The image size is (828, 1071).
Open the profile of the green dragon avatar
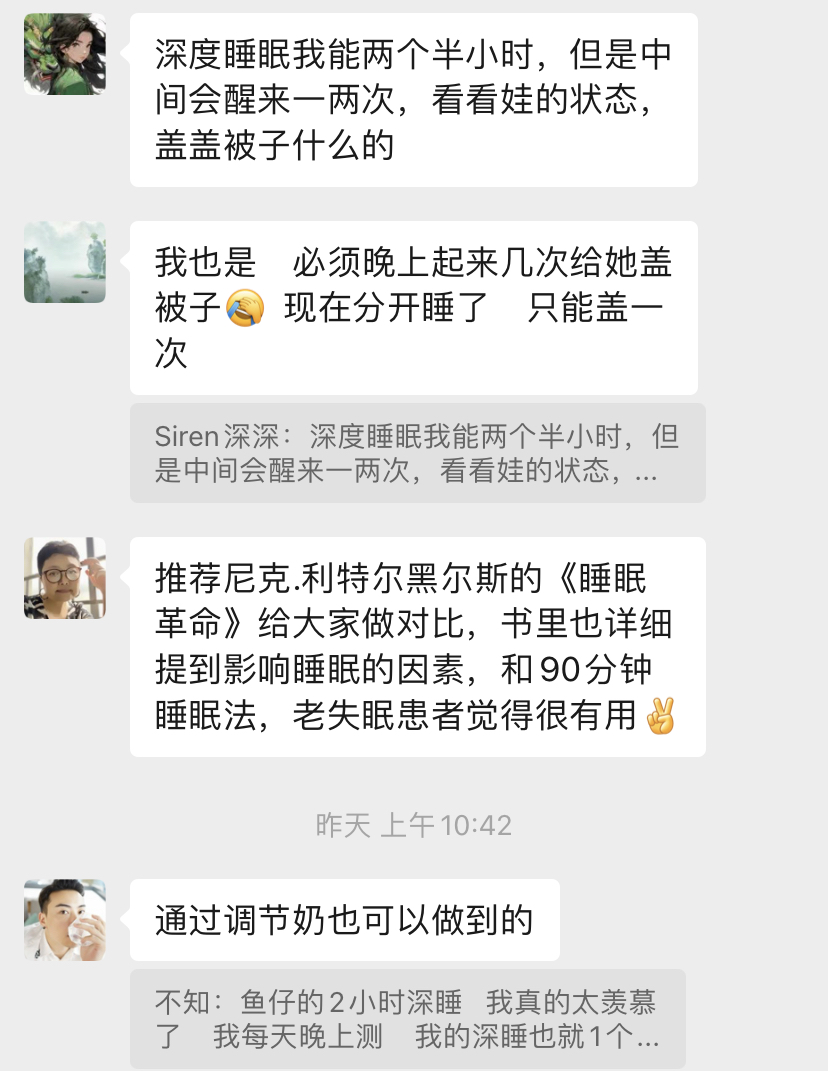65,55
